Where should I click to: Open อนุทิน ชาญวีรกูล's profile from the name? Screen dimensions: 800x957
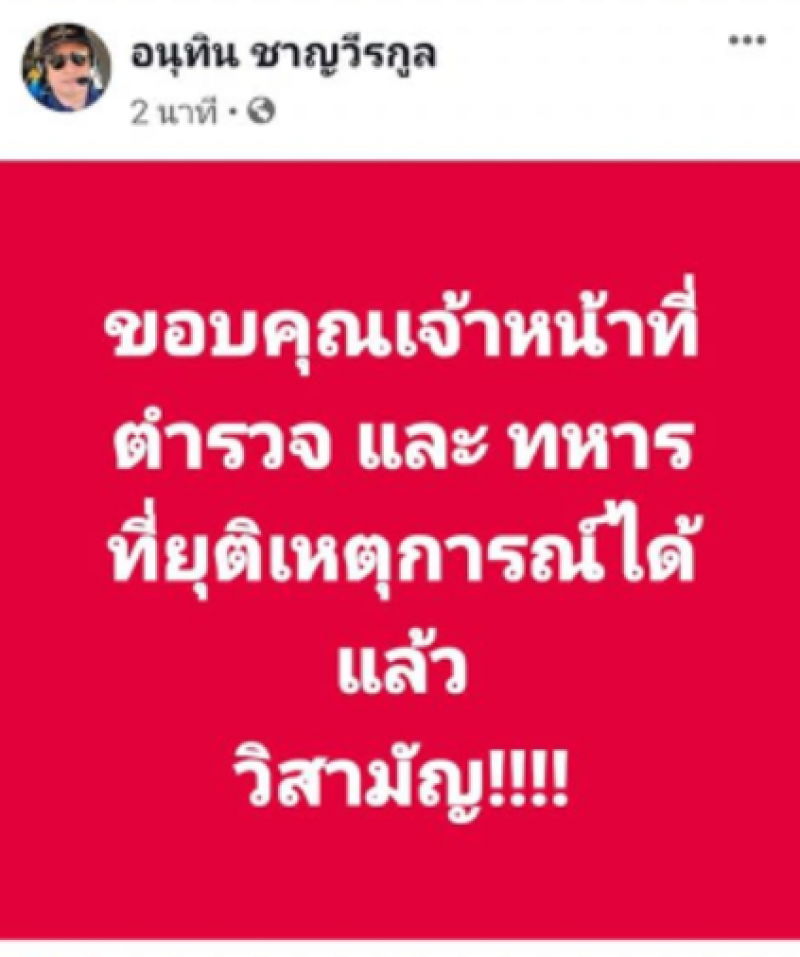[x=282, y=58]
